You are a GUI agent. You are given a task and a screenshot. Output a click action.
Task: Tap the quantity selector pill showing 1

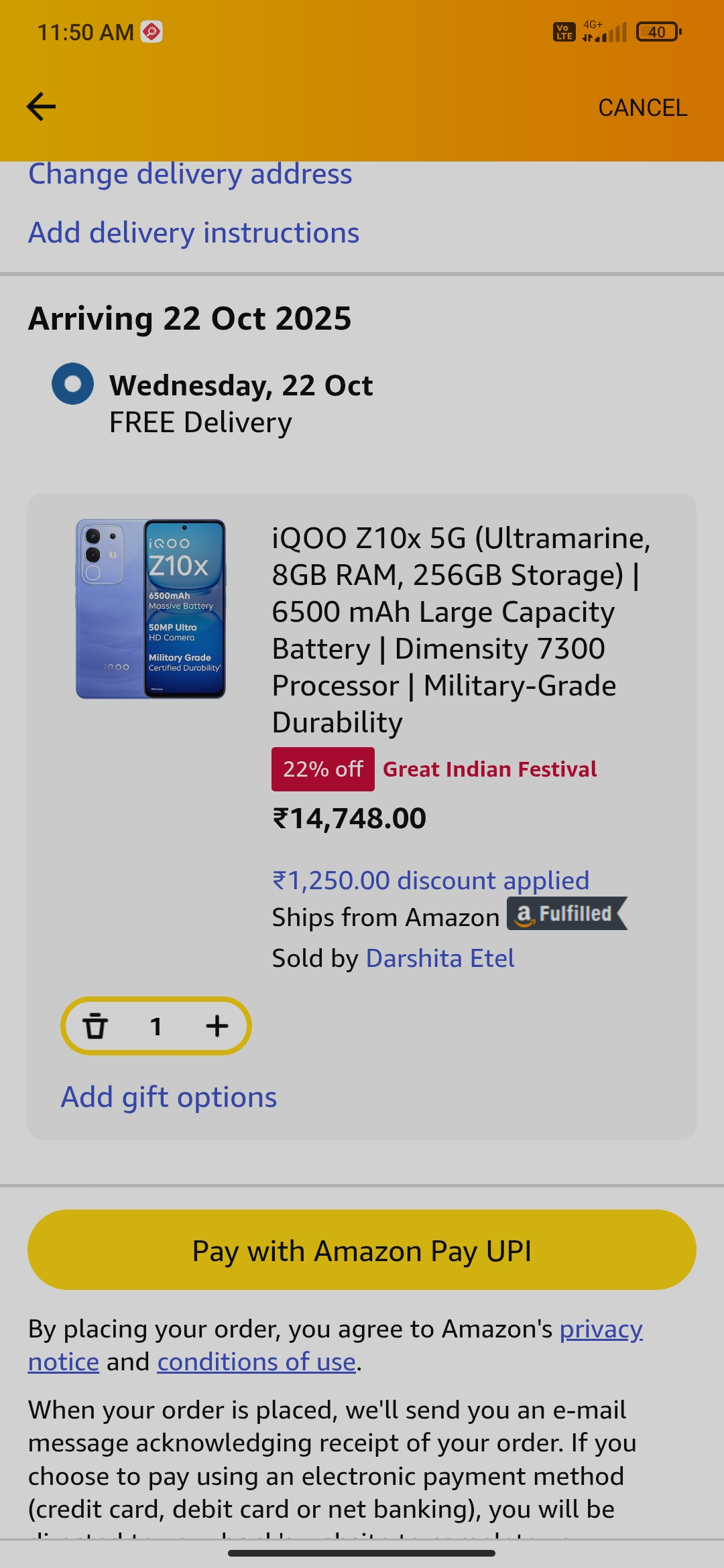click(156, 1026)
